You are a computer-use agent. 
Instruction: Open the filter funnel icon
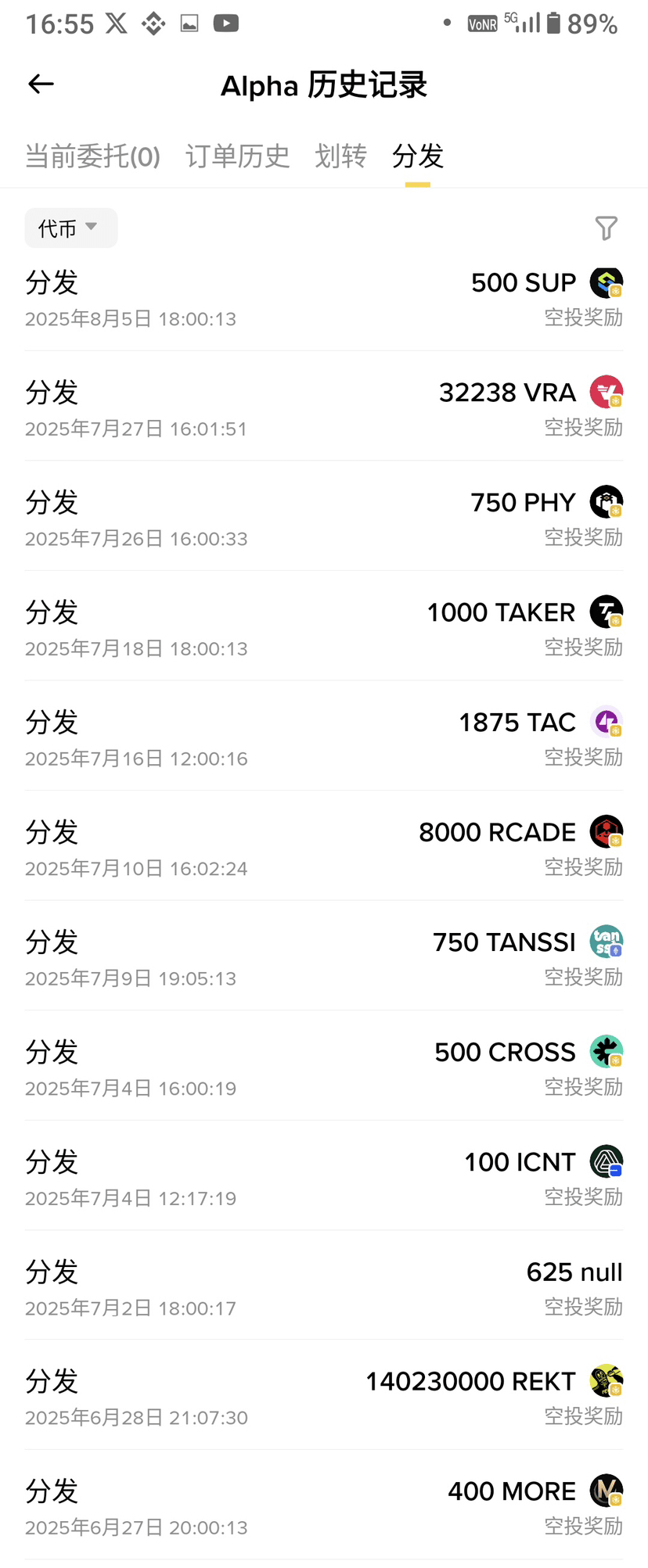[x=606, y=228]
